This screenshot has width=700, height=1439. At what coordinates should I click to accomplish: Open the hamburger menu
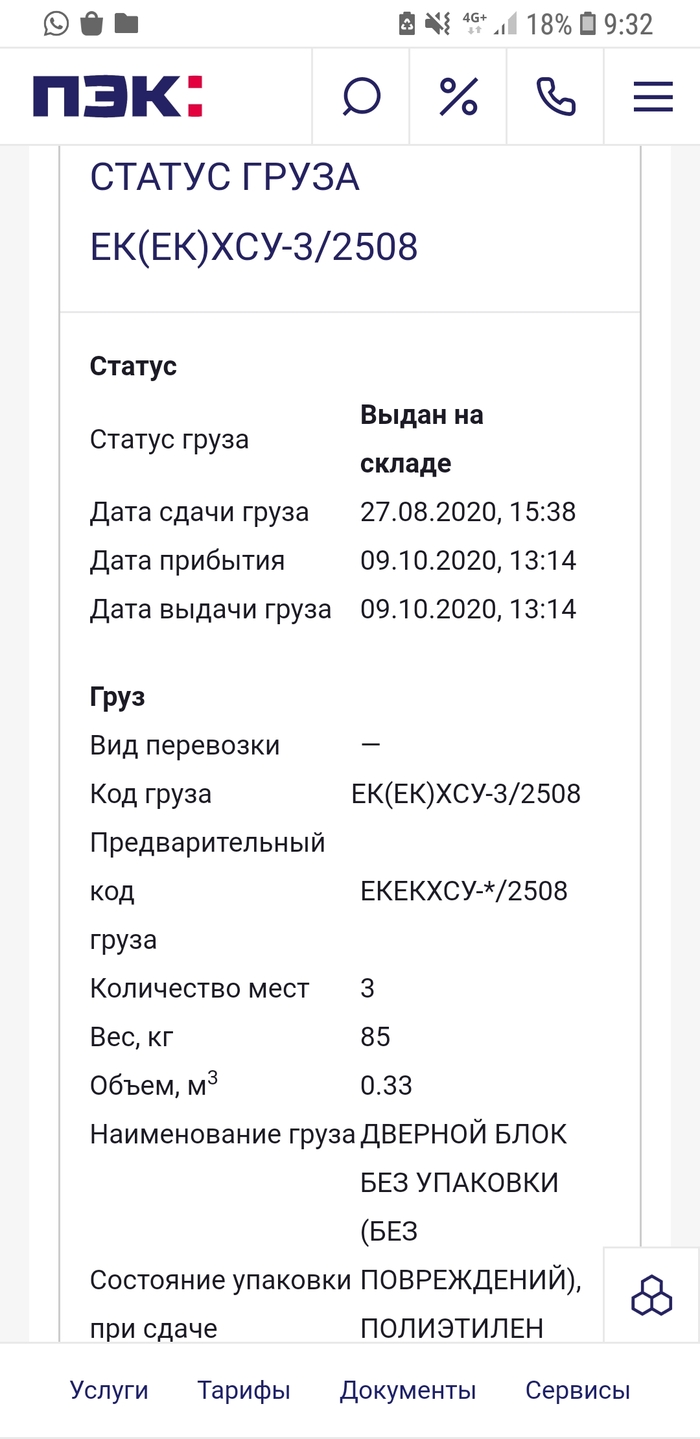tap(652, 97)
